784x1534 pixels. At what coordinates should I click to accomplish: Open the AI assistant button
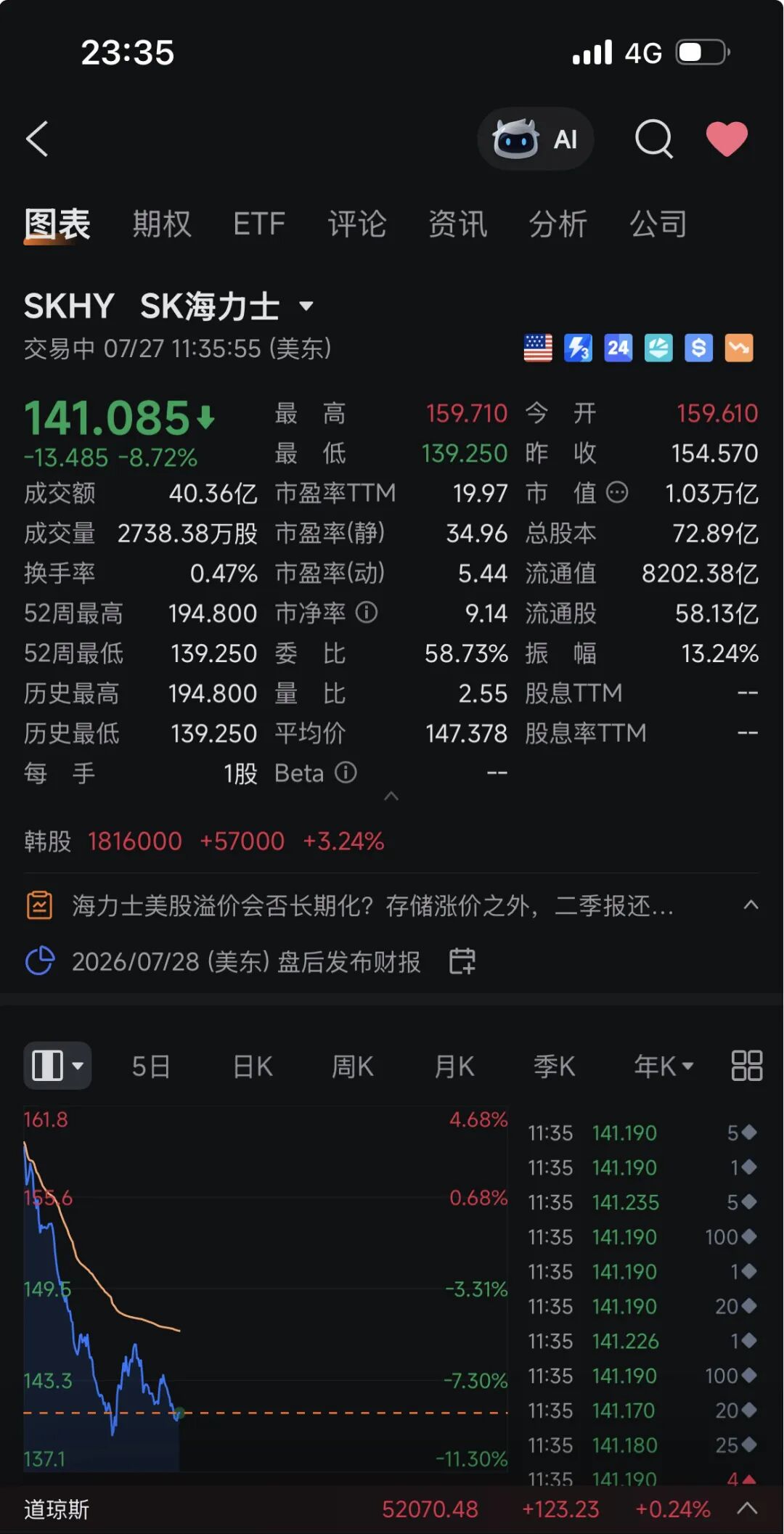click(x=536, y=139)
